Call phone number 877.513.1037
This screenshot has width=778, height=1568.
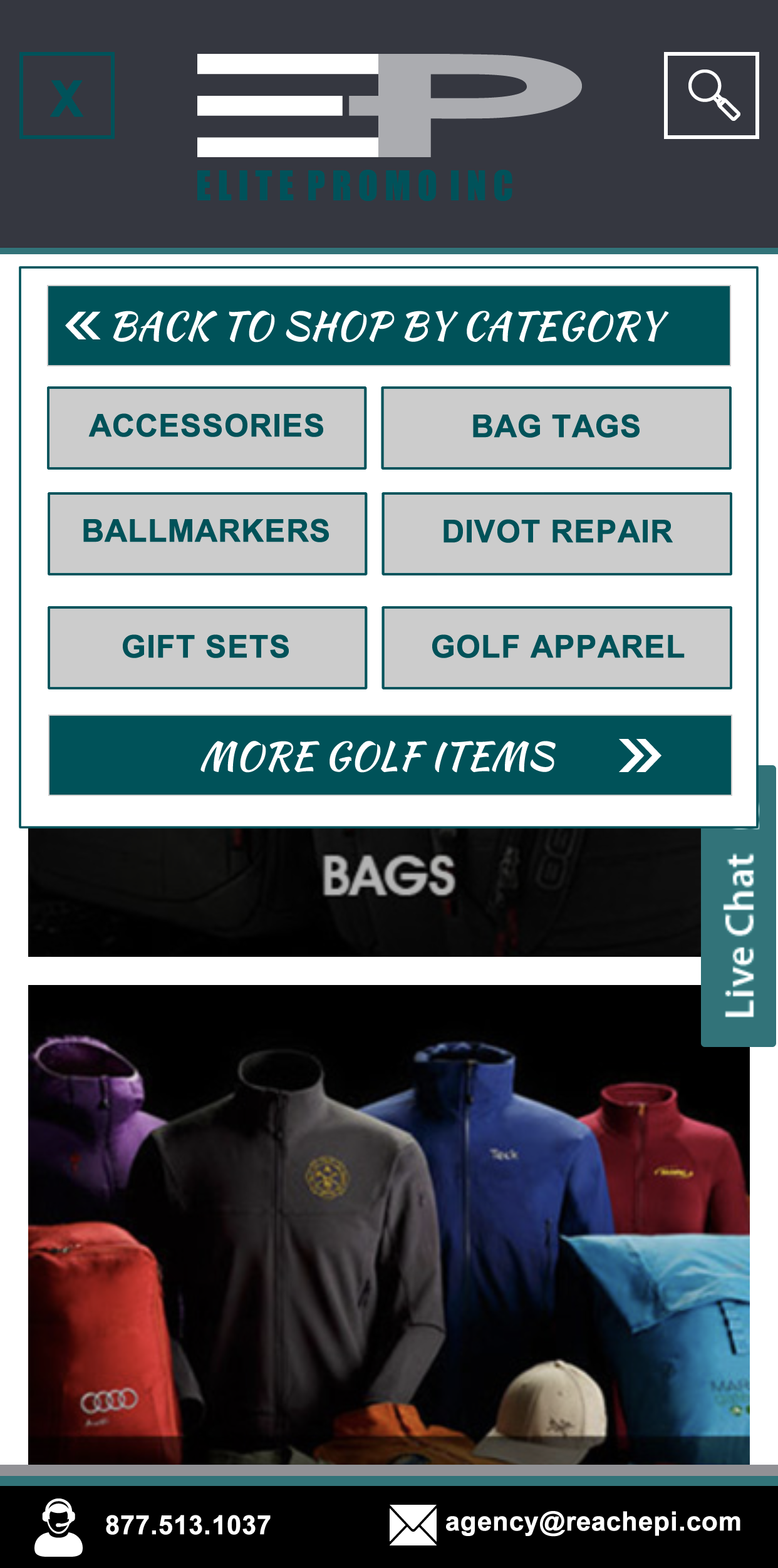(187, 1525)
